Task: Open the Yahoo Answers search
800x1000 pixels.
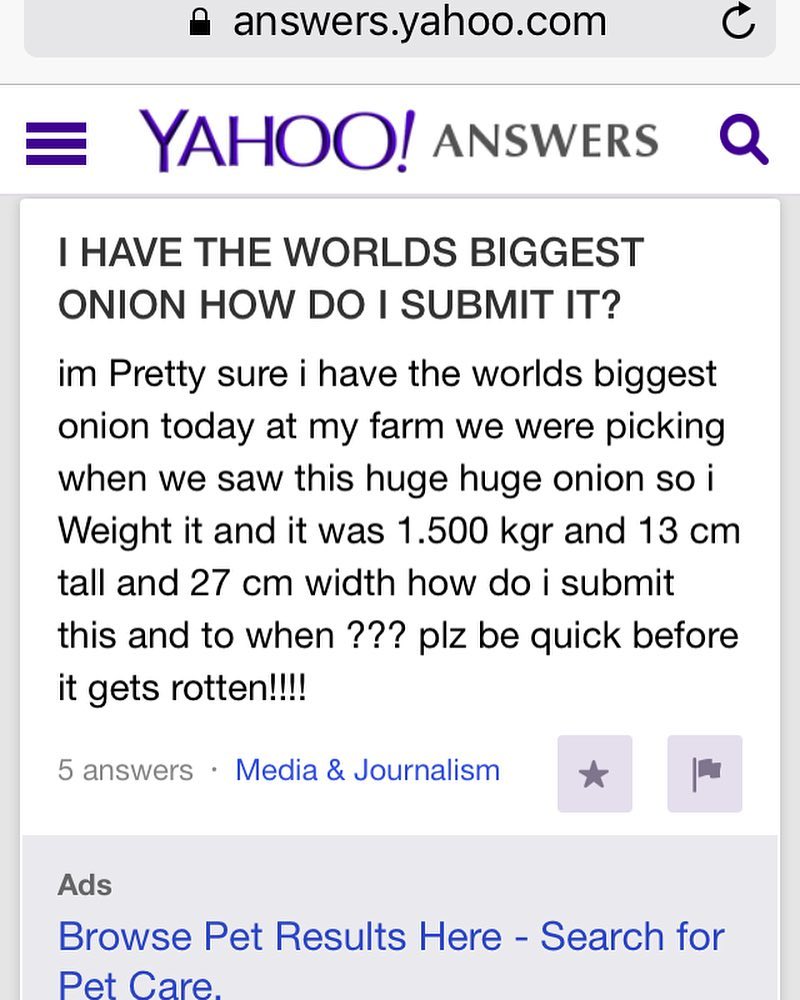Action: (744, 141)
